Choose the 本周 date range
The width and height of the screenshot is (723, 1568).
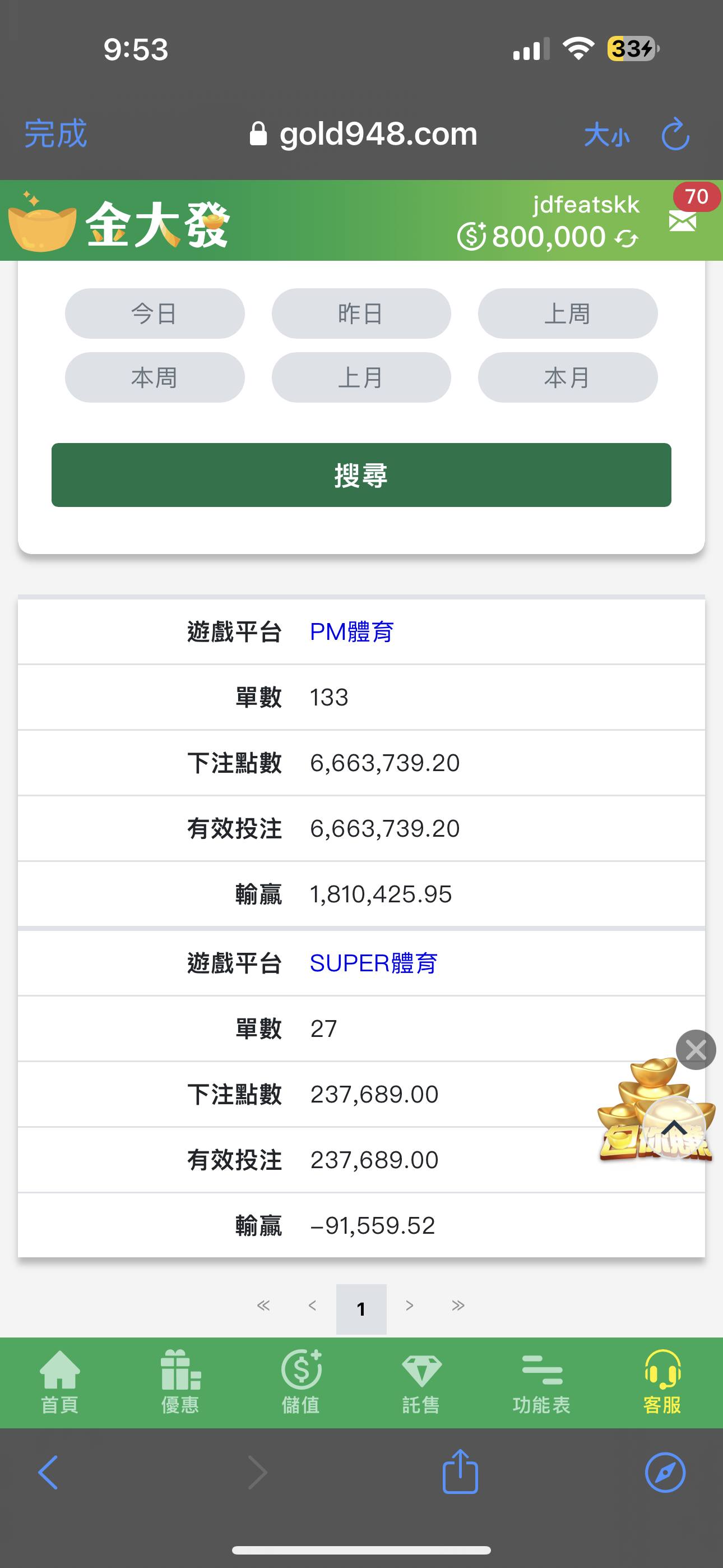[x=155, y=377]
